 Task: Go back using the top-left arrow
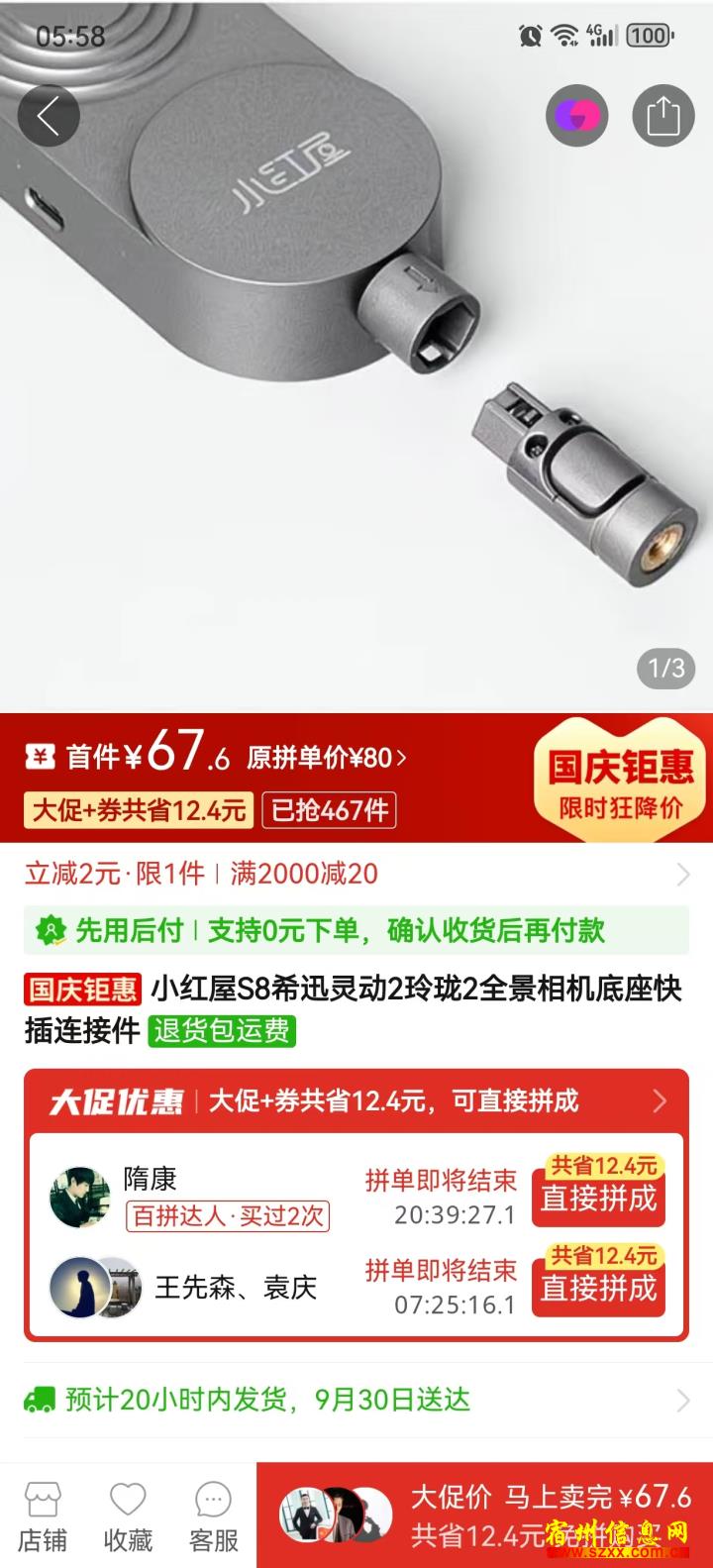click(48, 117)
